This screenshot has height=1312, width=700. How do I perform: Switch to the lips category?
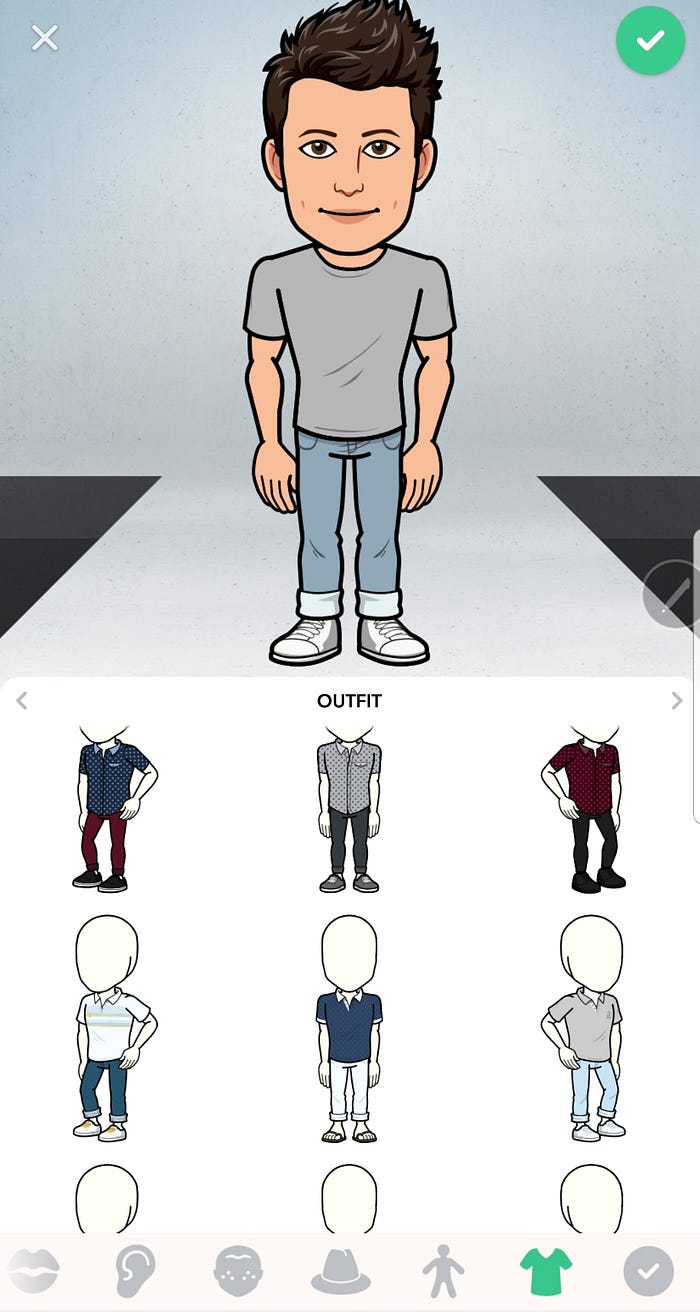(34, 1271)
